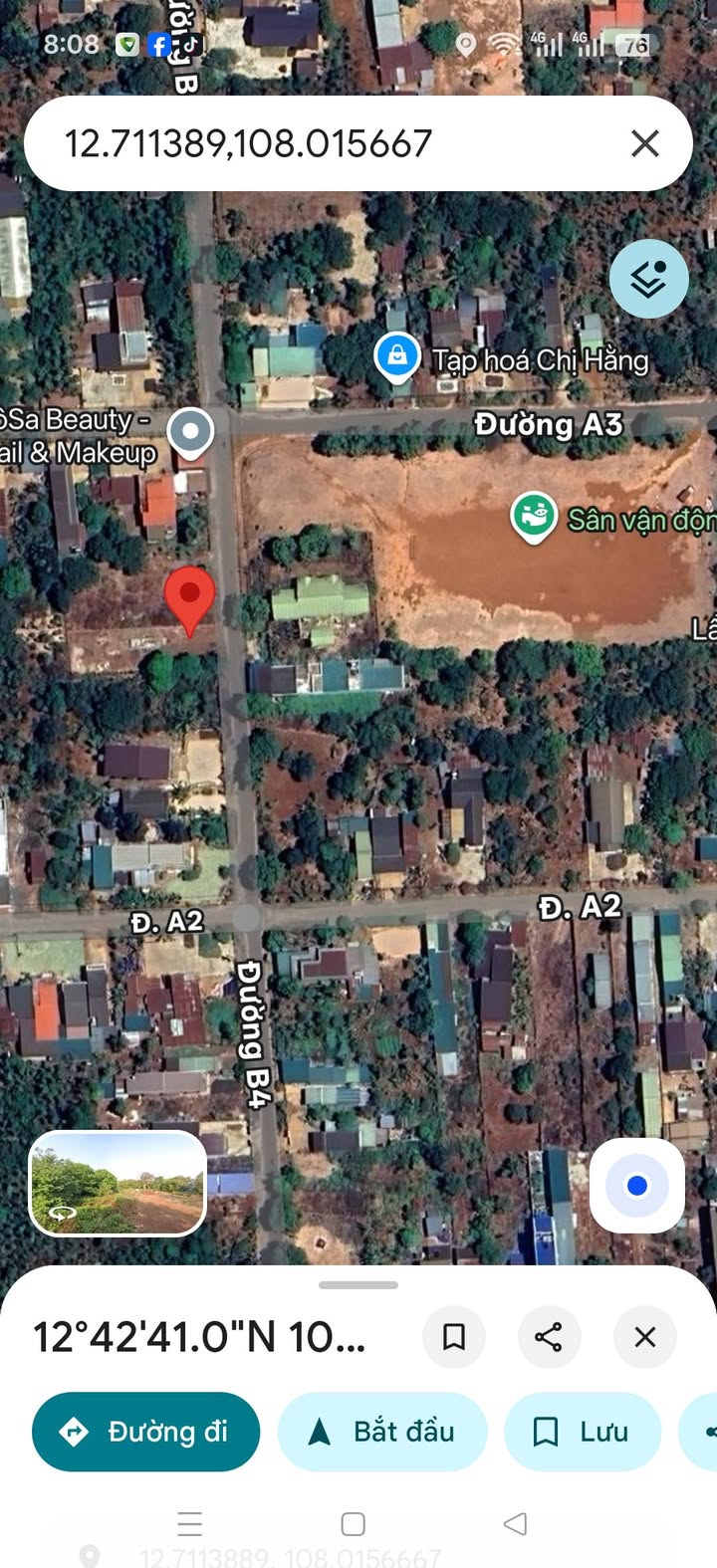Viewport: 717px width, 1568px height.
Task: Go back using the system back button
Action: point(515,1523)
